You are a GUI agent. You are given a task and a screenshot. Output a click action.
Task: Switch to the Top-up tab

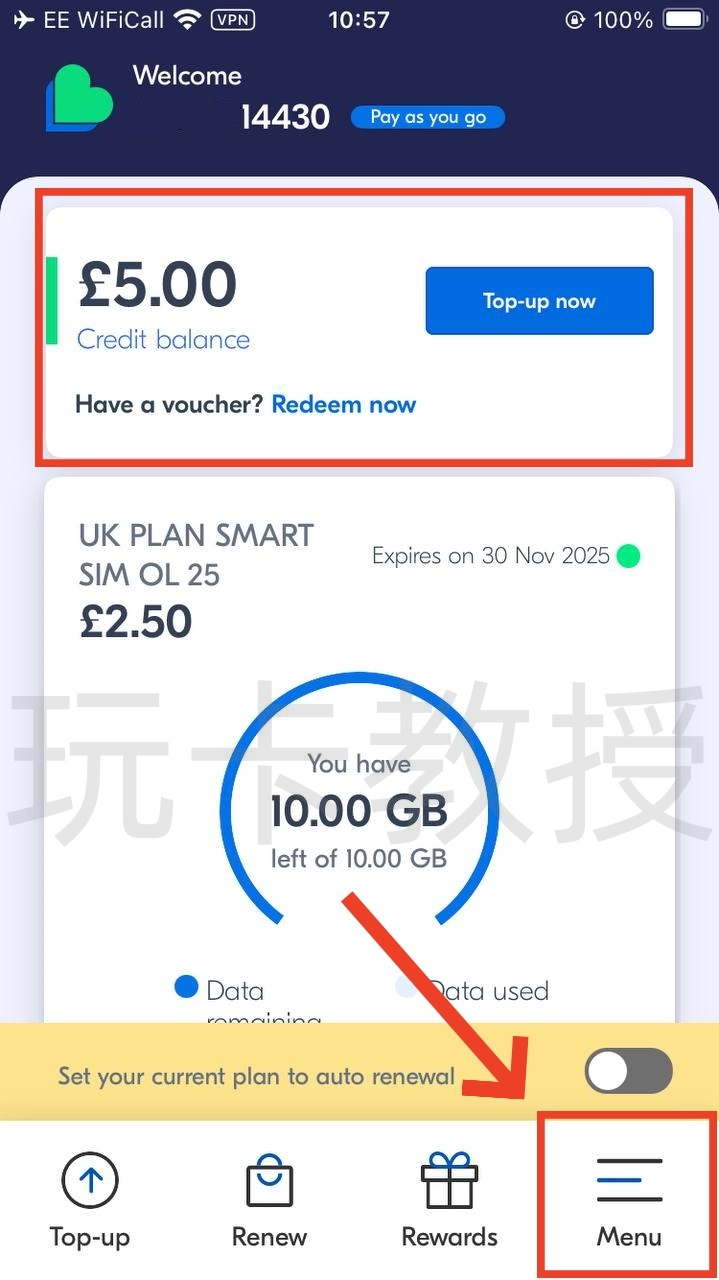tap(90, 1200)
